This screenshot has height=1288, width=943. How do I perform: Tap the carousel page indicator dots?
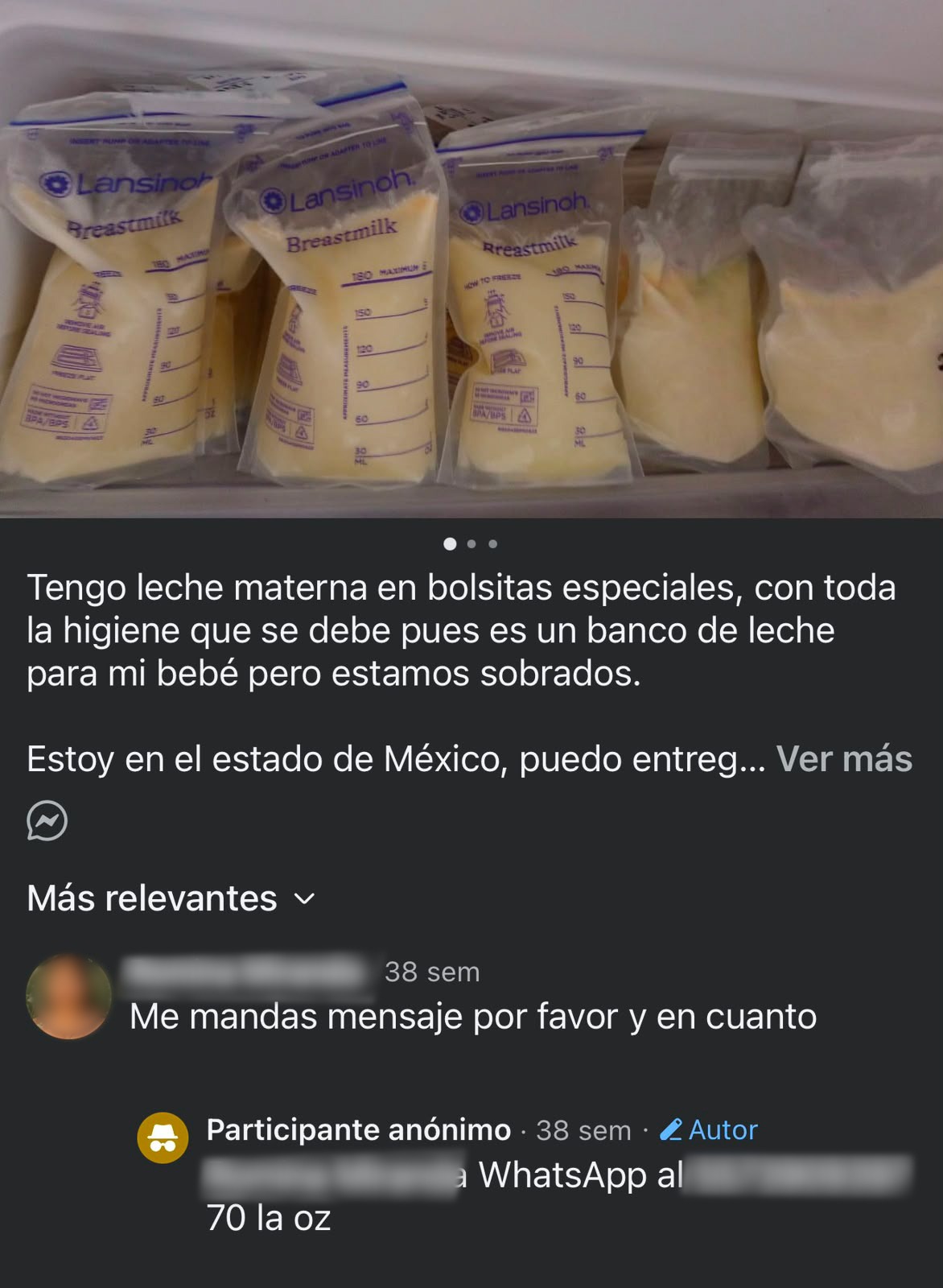tap(471, 544)
